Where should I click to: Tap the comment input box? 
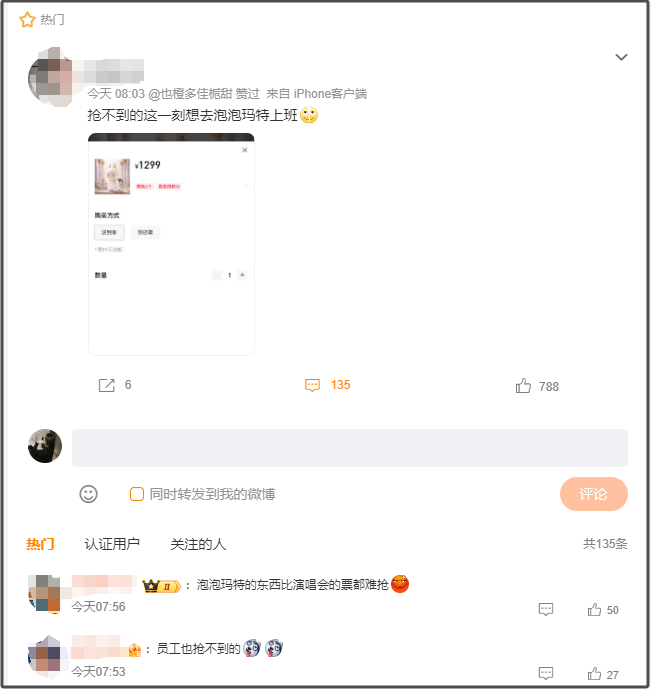pyautogui.click(x=349, y=448)
